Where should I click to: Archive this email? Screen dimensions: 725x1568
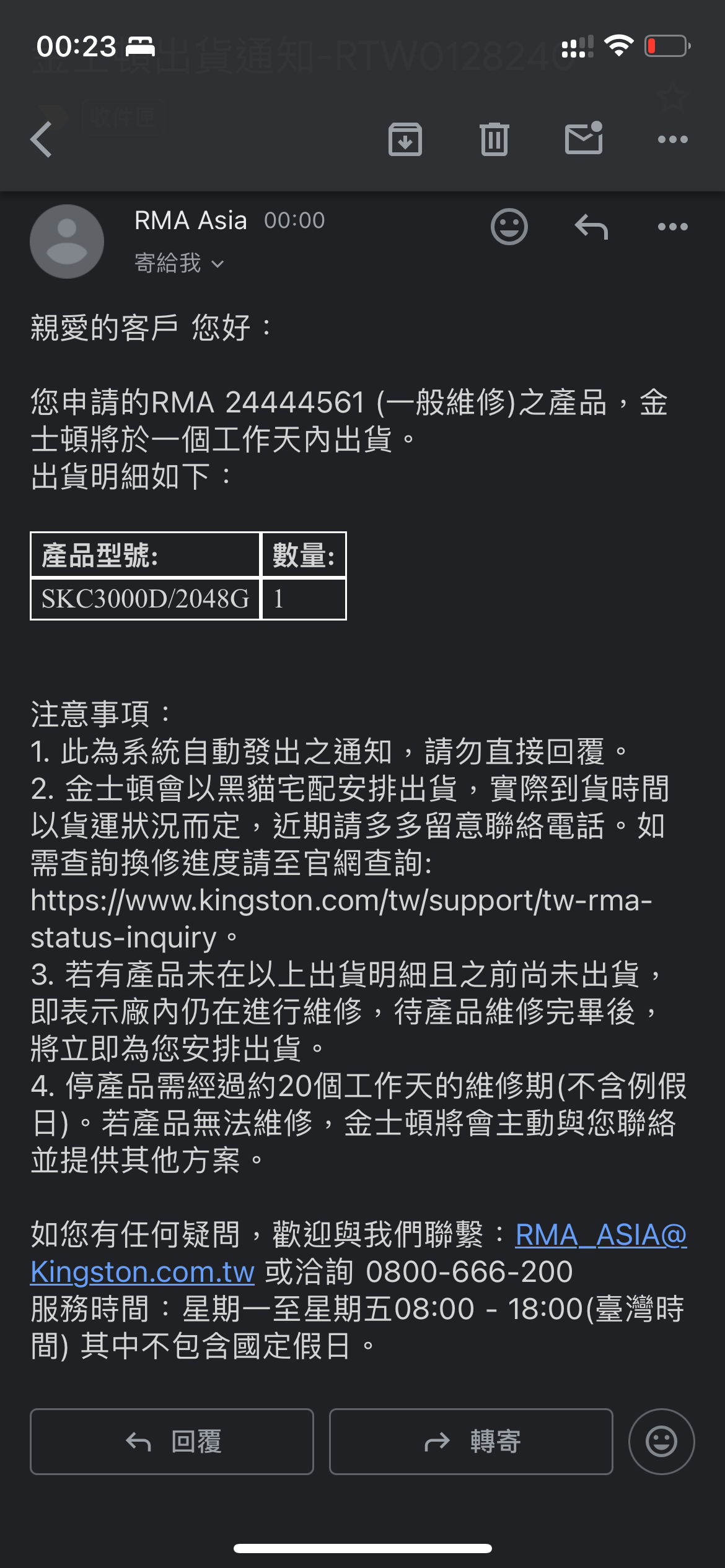pos(405,139)
